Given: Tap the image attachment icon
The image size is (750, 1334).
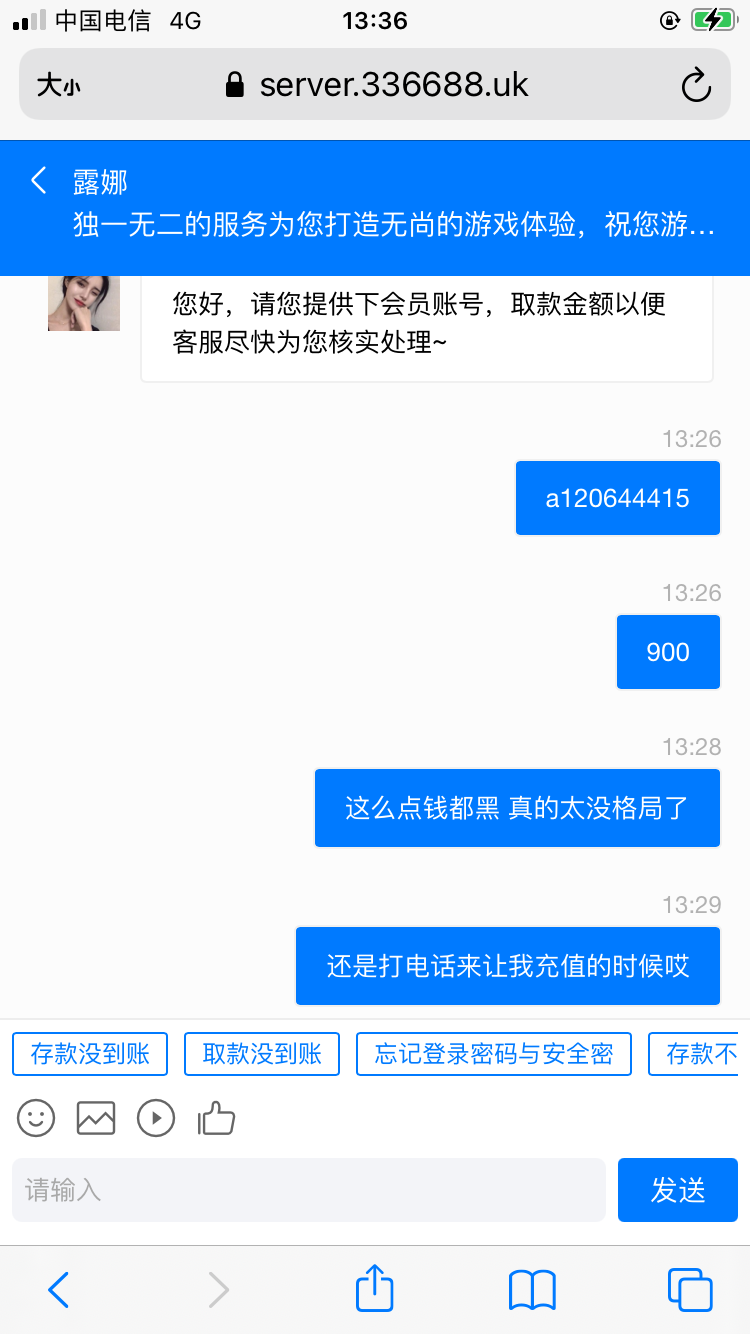Looking at the screenshot, I should pos(95,1118).
